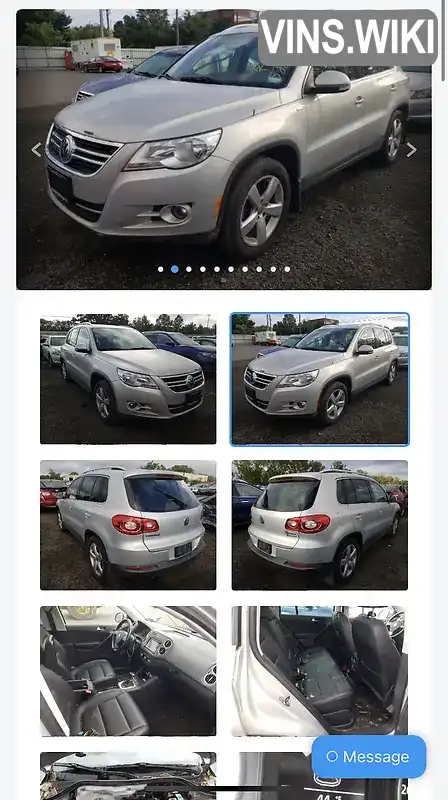Select the highlighted front-left view thumbnail
The image size is (448, 800).
pos(320,379)
